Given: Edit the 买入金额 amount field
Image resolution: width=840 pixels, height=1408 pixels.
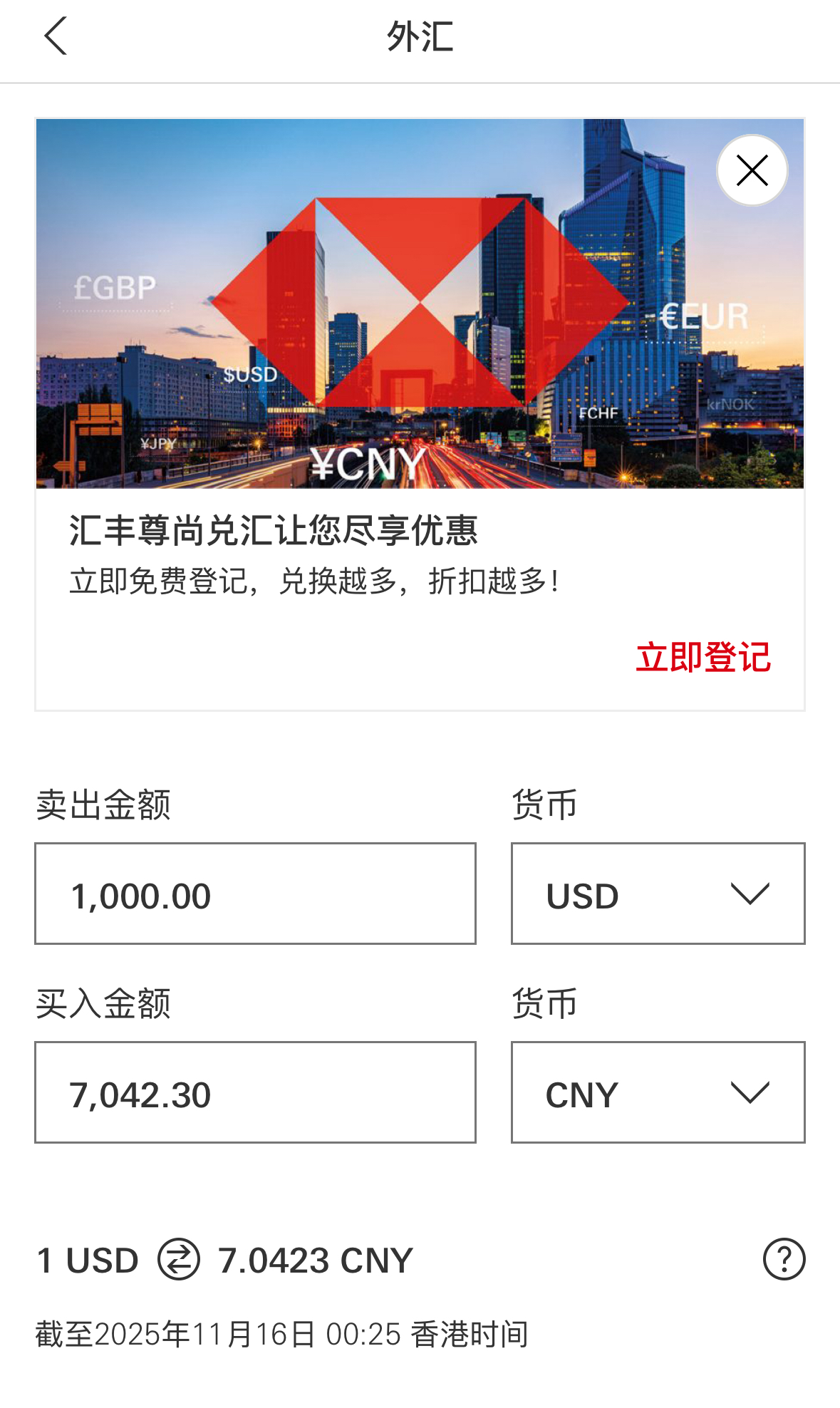Looking at the screenshot, I should 255,1093.
